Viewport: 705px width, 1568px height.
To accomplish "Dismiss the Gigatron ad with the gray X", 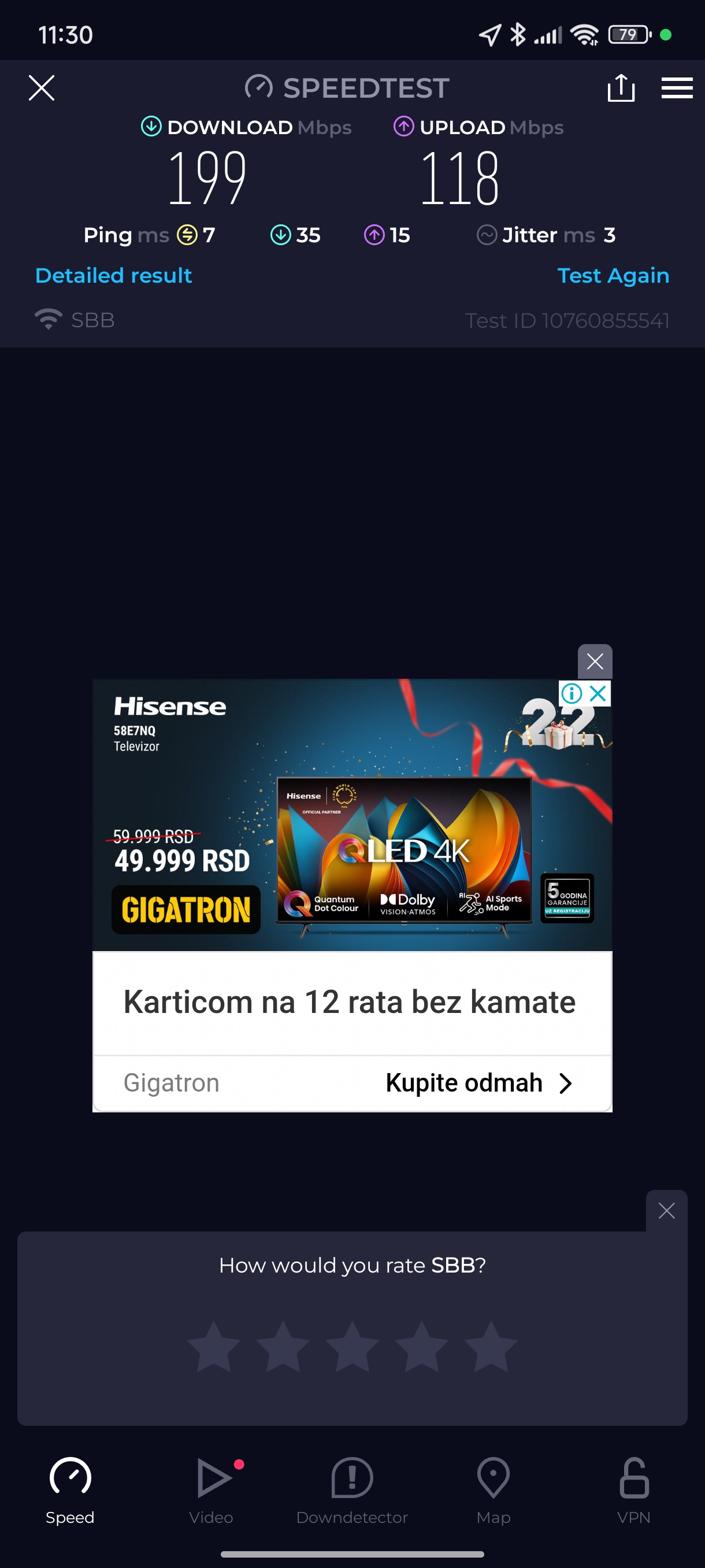I will (x=594, y=661).
